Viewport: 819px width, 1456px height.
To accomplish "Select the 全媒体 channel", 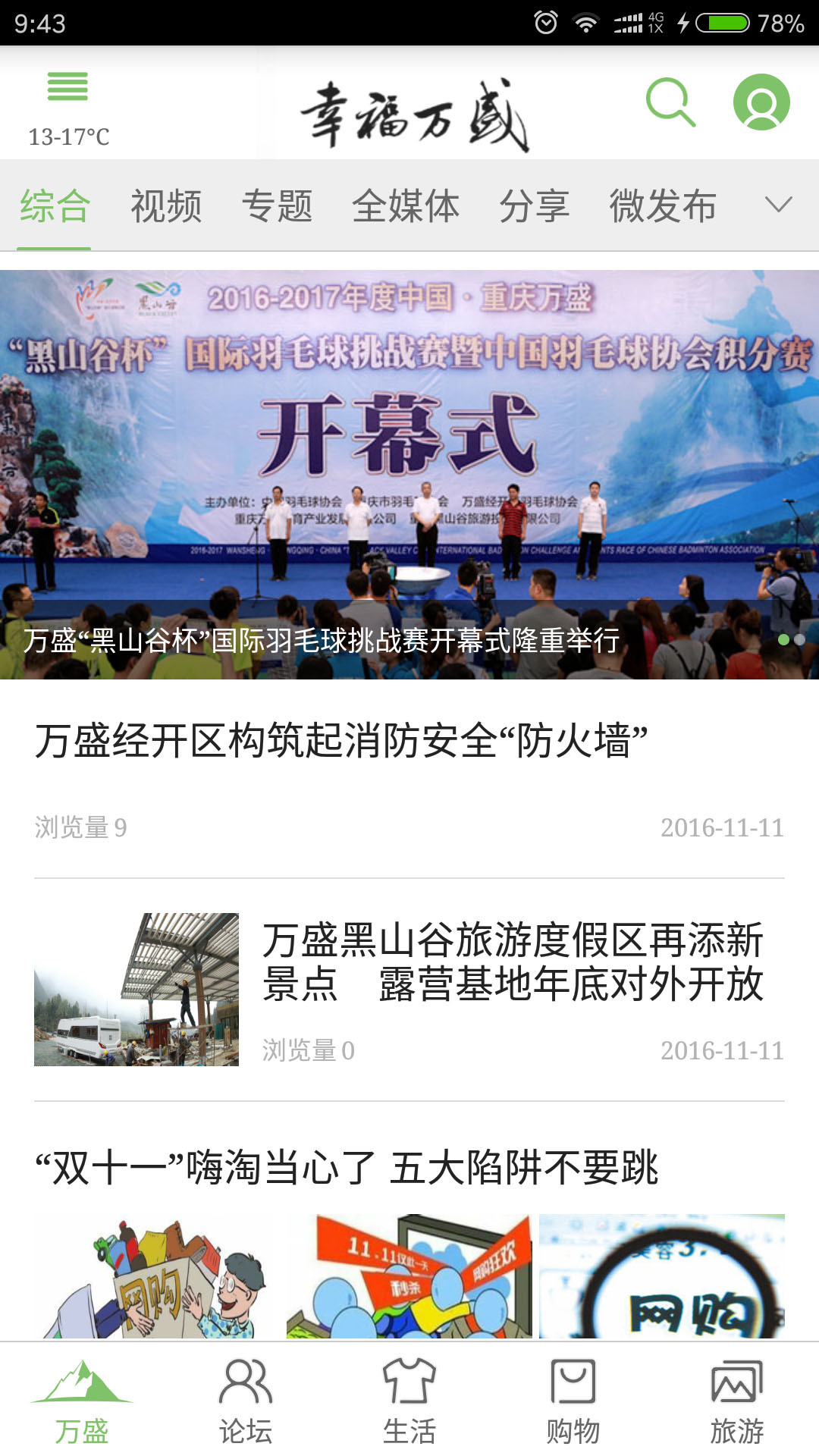I will tap(407, 205).
